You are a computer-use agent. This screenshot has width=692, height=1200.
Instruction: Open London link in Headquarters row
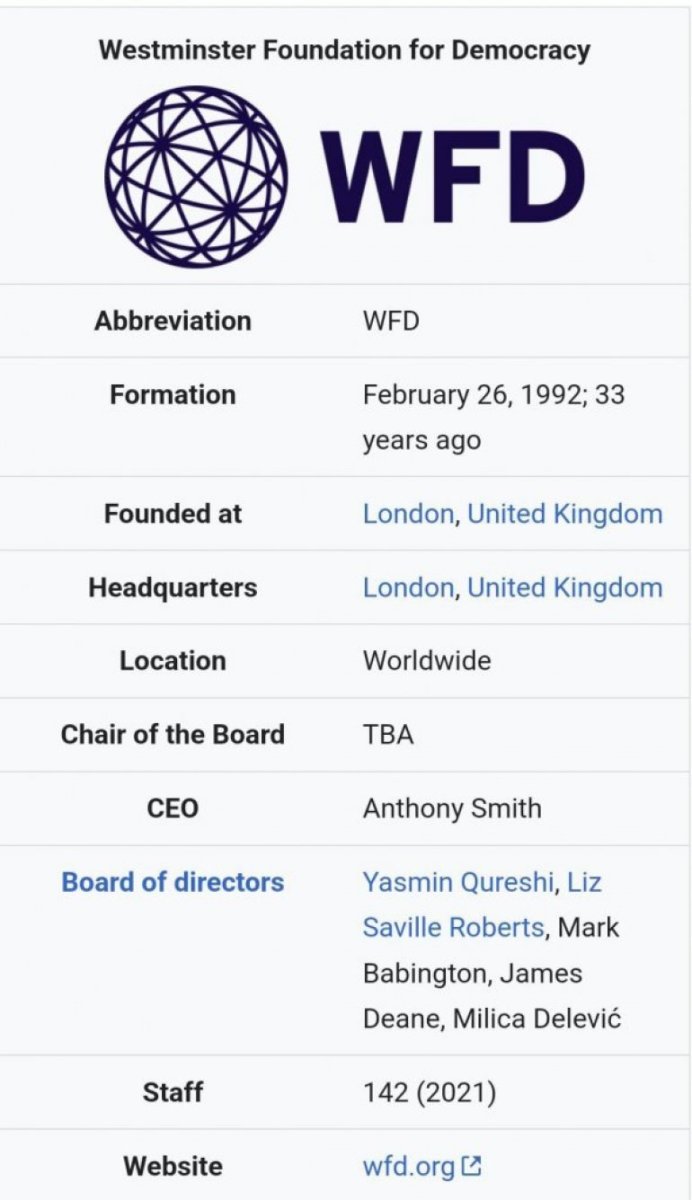407,588
